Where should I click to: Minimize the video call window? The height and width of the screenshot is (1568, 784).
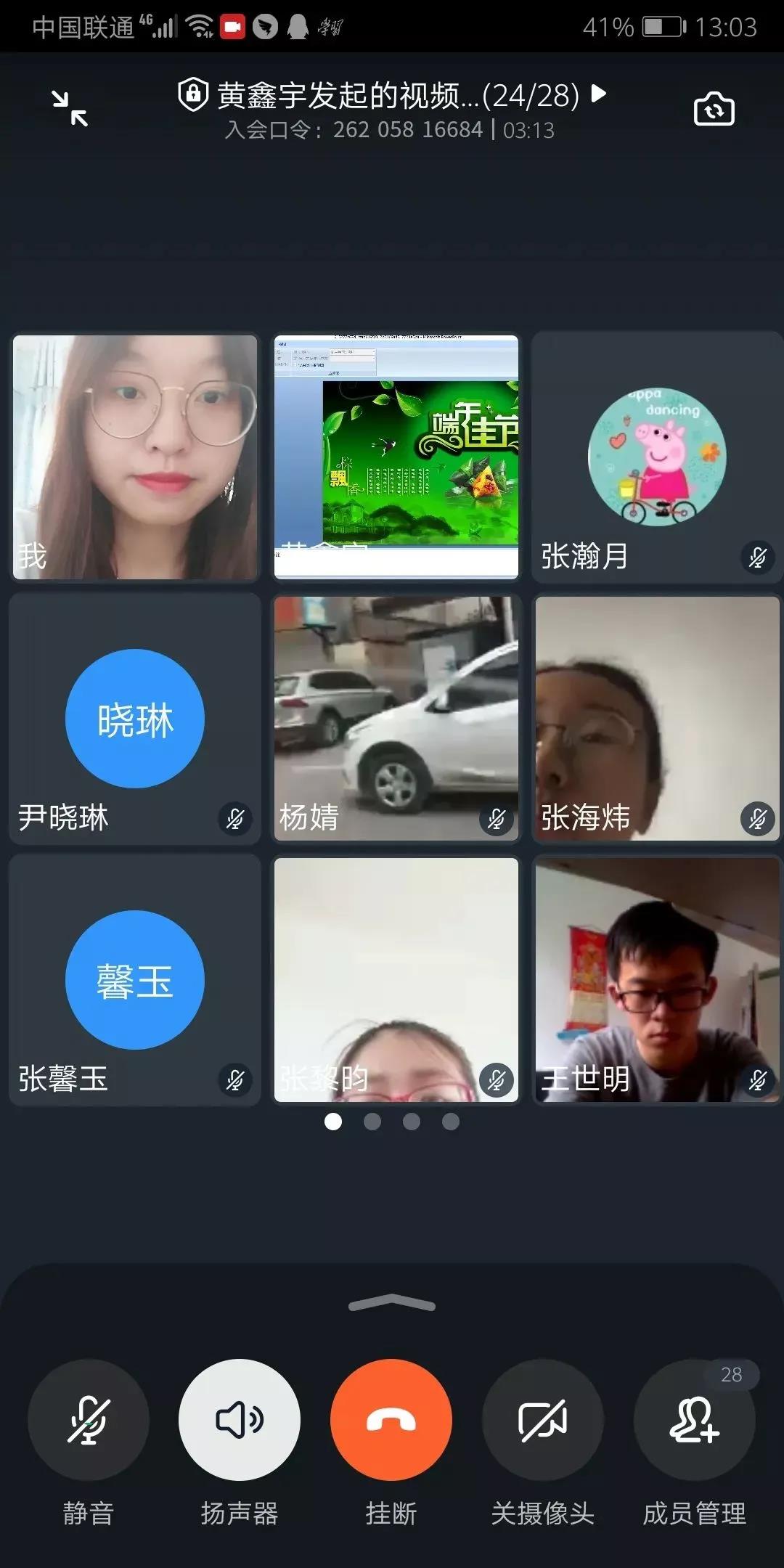pos(70,109)
